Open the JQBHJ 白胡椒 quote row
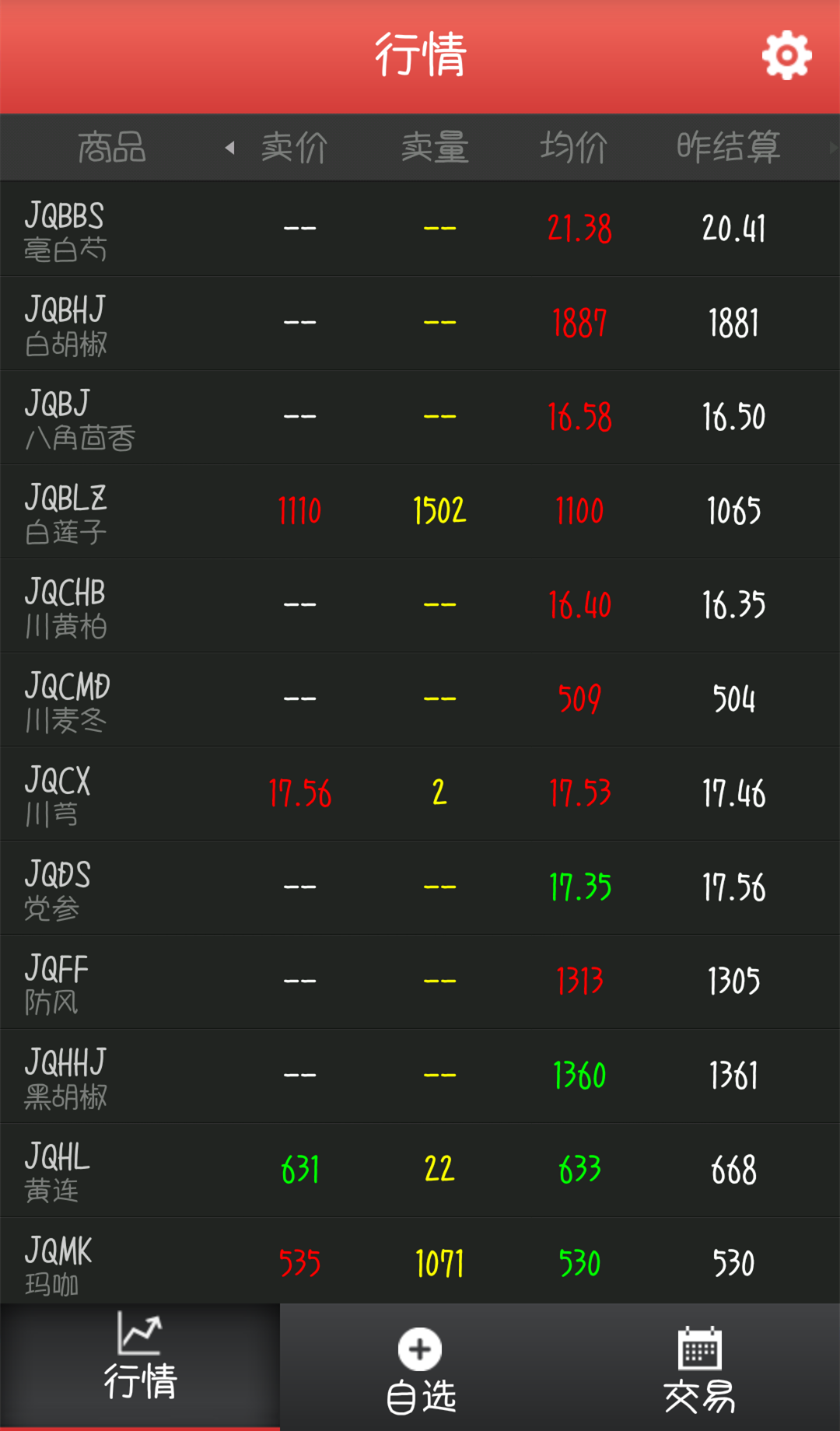This screenshot has width=840, height=1431. click(420, 324)
